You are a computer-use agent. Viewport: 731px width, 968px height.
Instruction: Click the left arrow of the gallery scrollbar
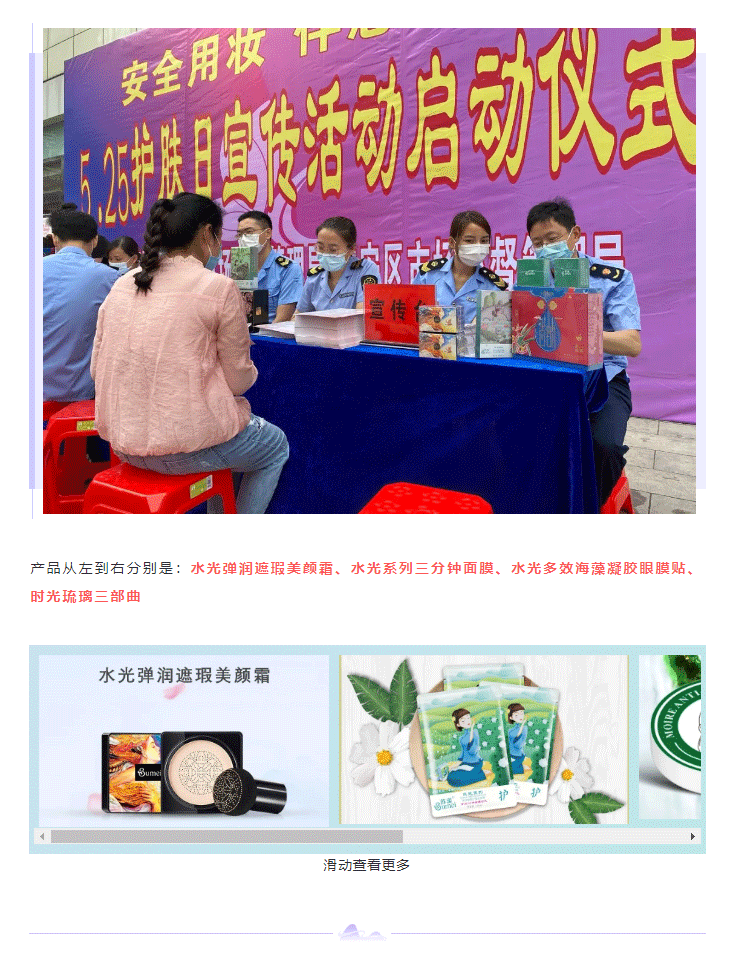tap(42, 836)
